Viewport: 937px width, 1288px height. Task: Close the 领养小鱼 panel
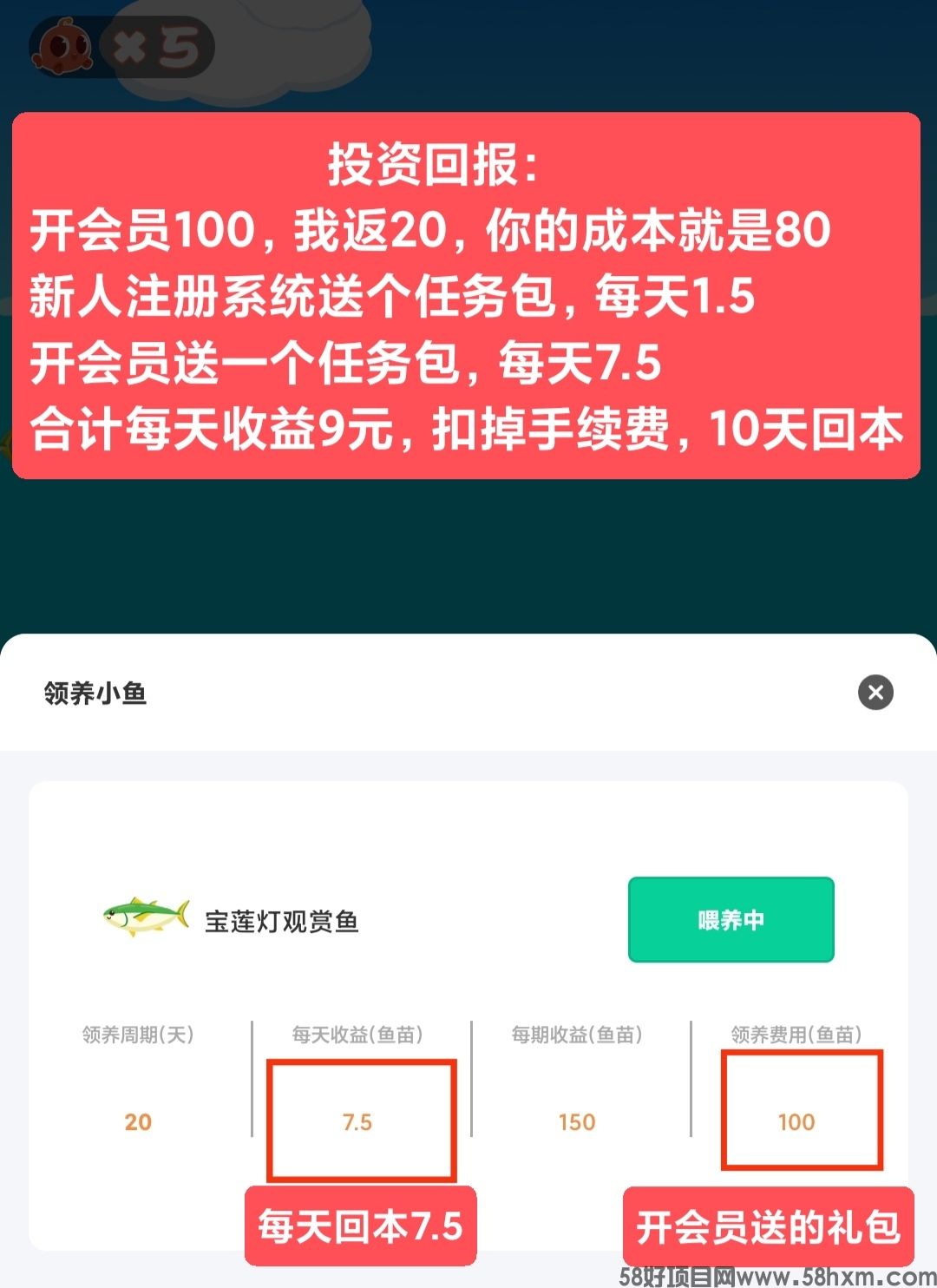point(875,693)
